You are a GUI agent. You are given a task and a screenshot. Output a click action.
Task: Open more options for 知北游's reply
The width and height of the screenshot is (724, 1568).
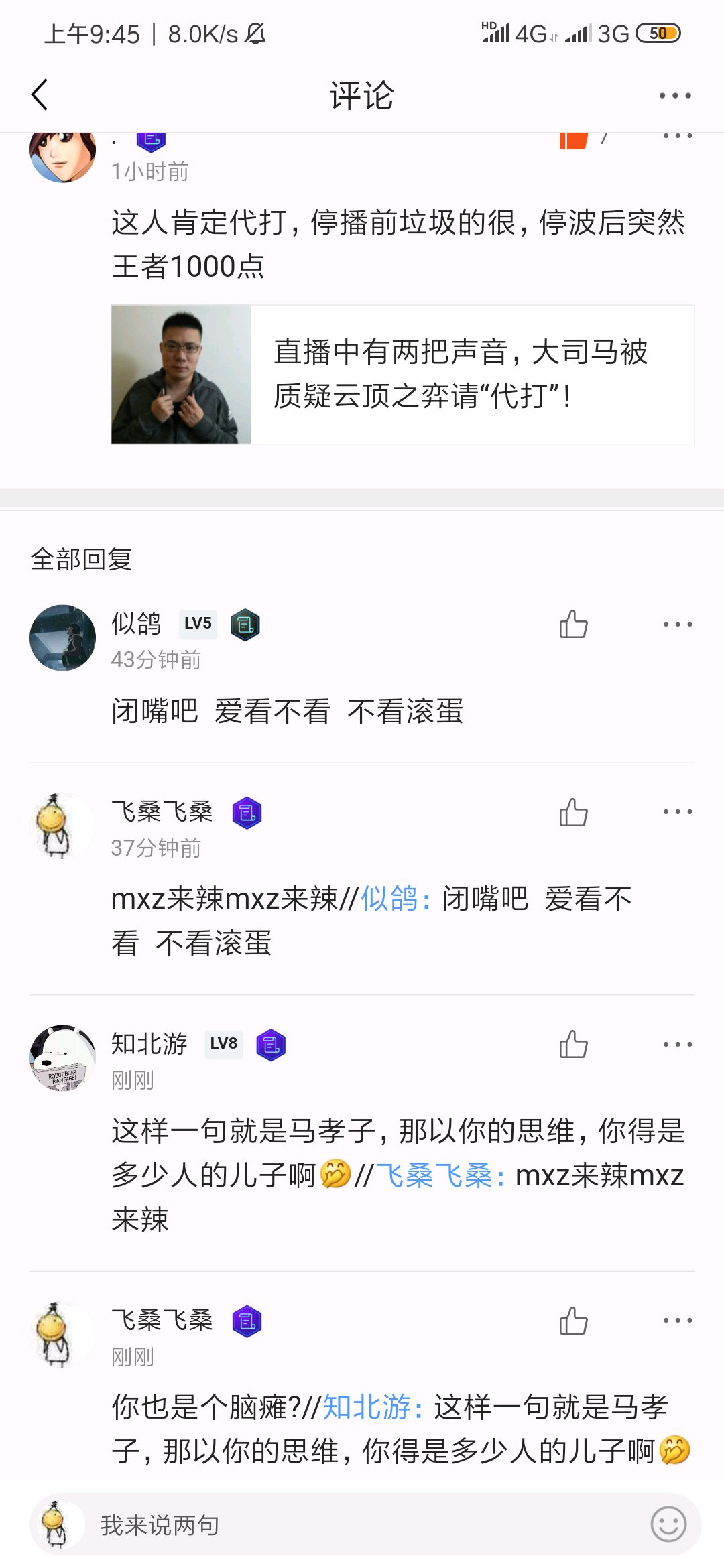pyautogui.click(x=677, y=1044)
